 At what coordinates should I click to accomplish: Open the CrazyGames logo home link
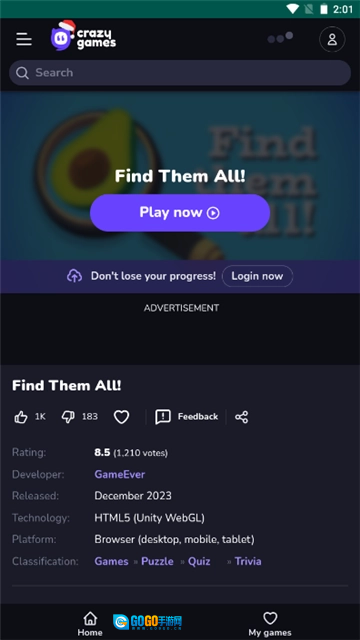pos(83,36)
